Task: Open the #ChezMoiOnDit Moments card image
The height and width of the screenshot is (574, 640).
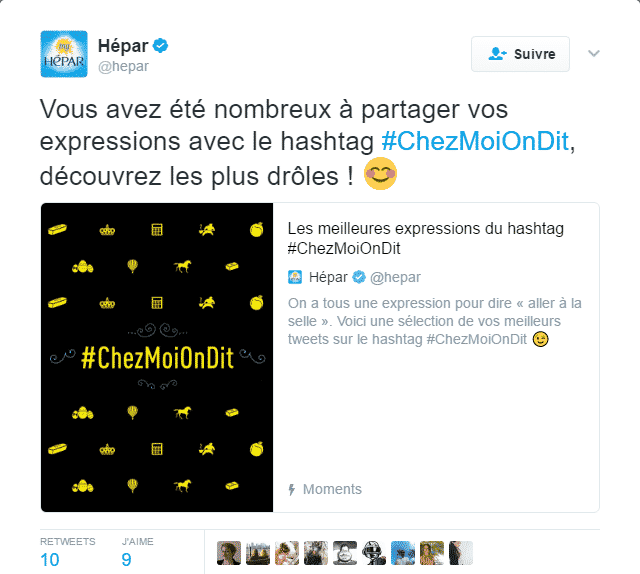Action: pyautogui.click(x=157, y=357)
